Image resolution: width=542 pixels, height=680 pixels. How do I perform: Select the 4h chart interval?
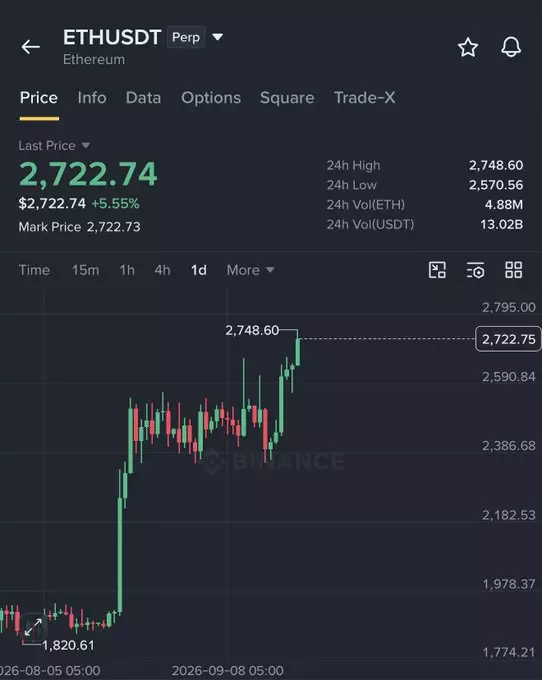[163, 270]
